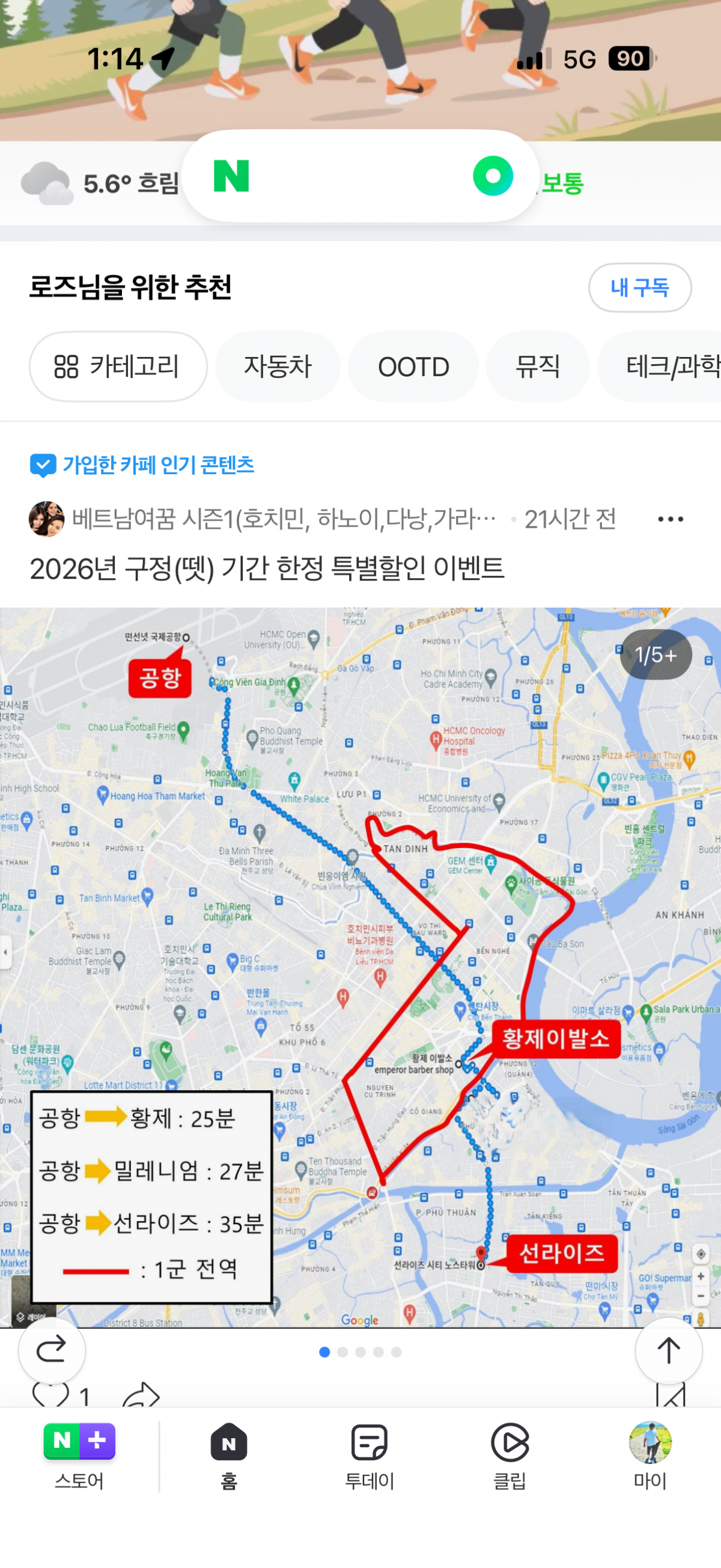Open overflow menu for the cafe post
This screenshot has width=721, height=1568.
pos(670,519)
